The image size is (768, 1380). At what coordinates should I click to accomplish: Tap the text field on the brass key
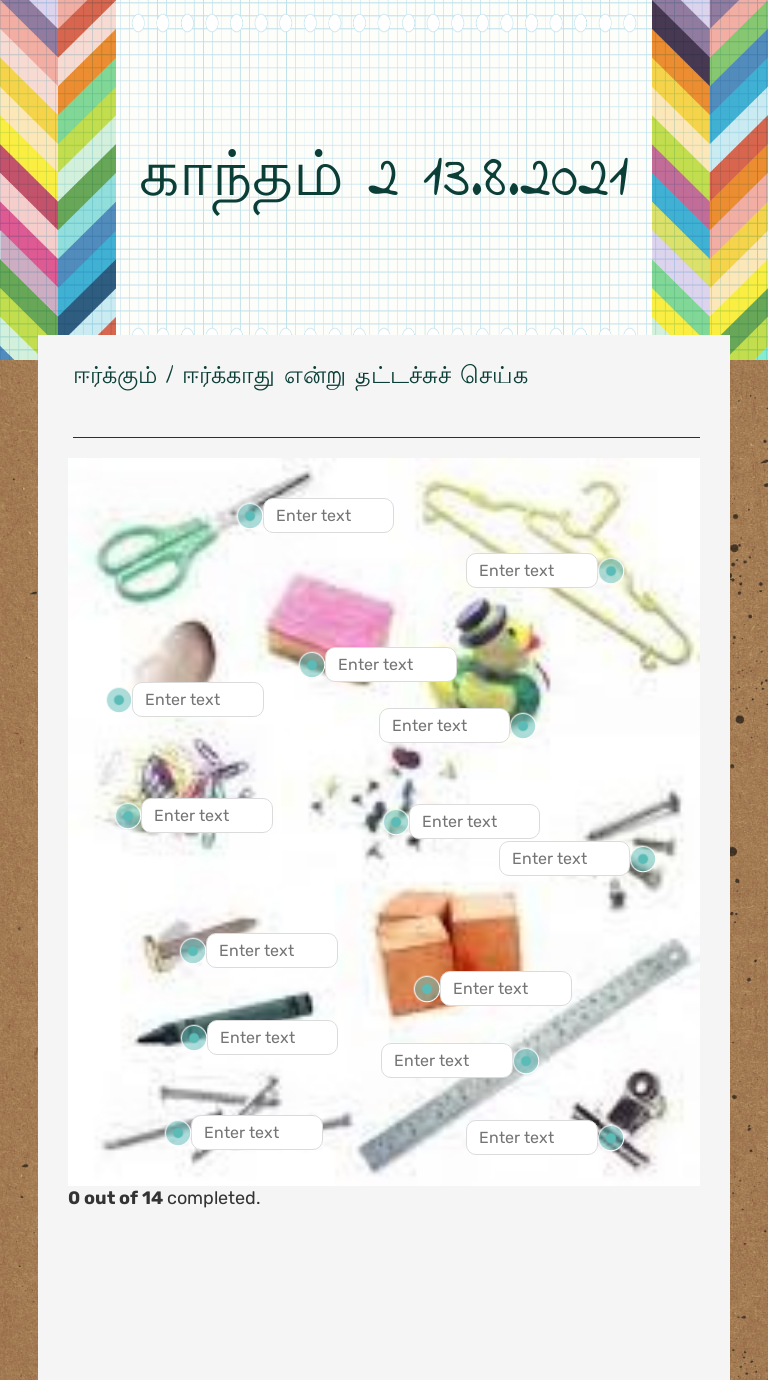point(271,951)
